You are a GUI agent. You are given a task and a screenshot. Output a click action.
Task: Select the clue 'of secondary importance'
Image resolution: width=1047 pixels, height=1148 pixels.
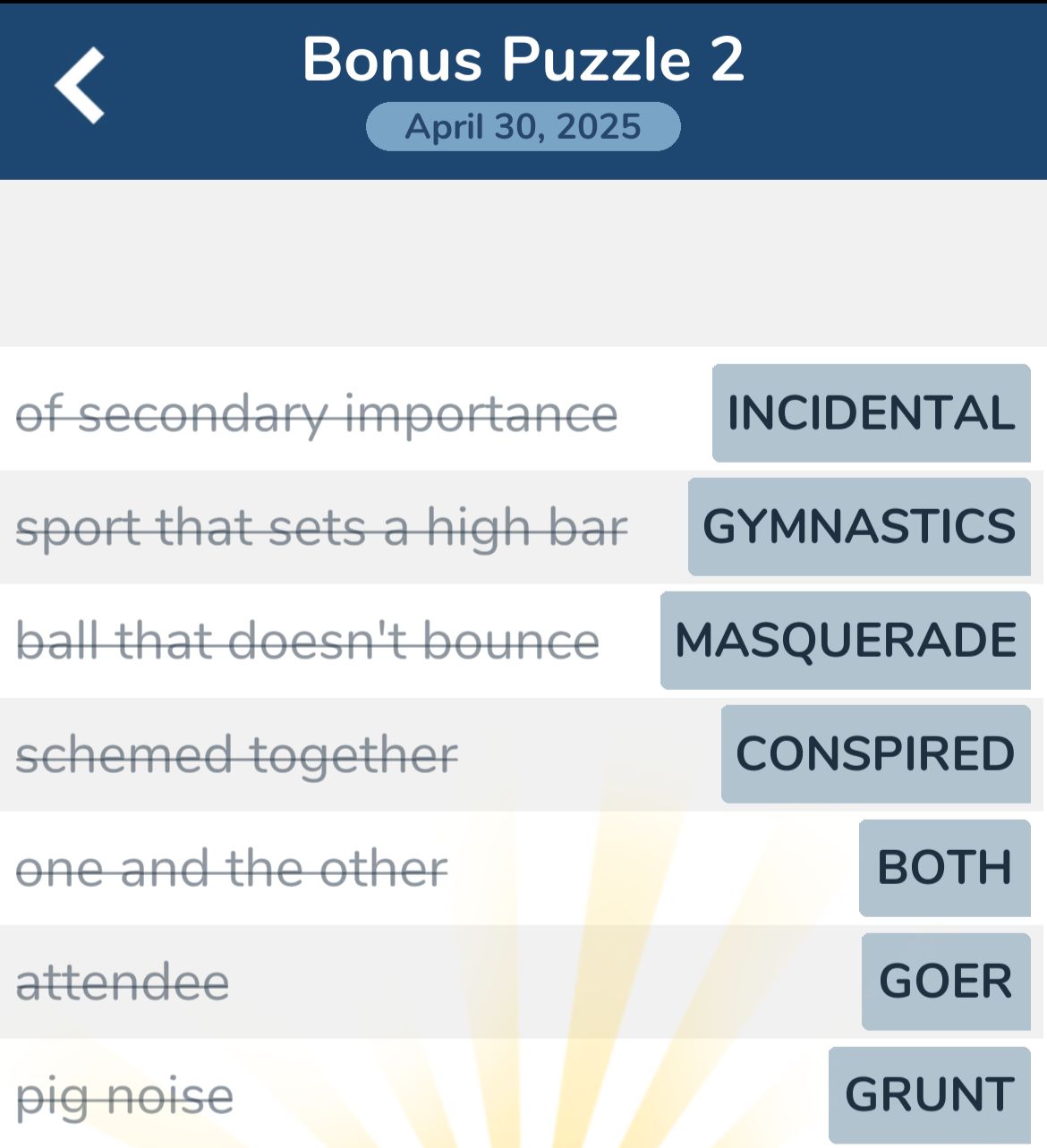click(318, 413)
